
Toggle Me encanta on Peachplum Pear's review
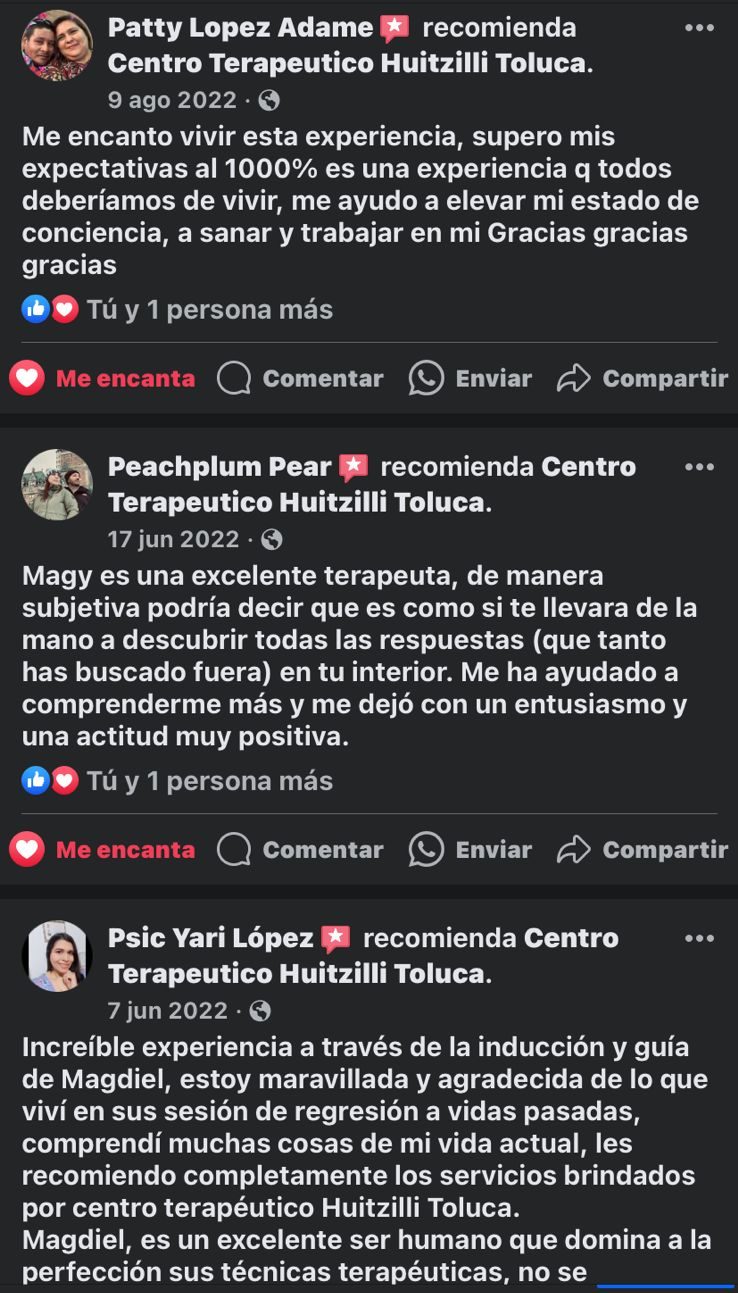click(x=102, y=850)
